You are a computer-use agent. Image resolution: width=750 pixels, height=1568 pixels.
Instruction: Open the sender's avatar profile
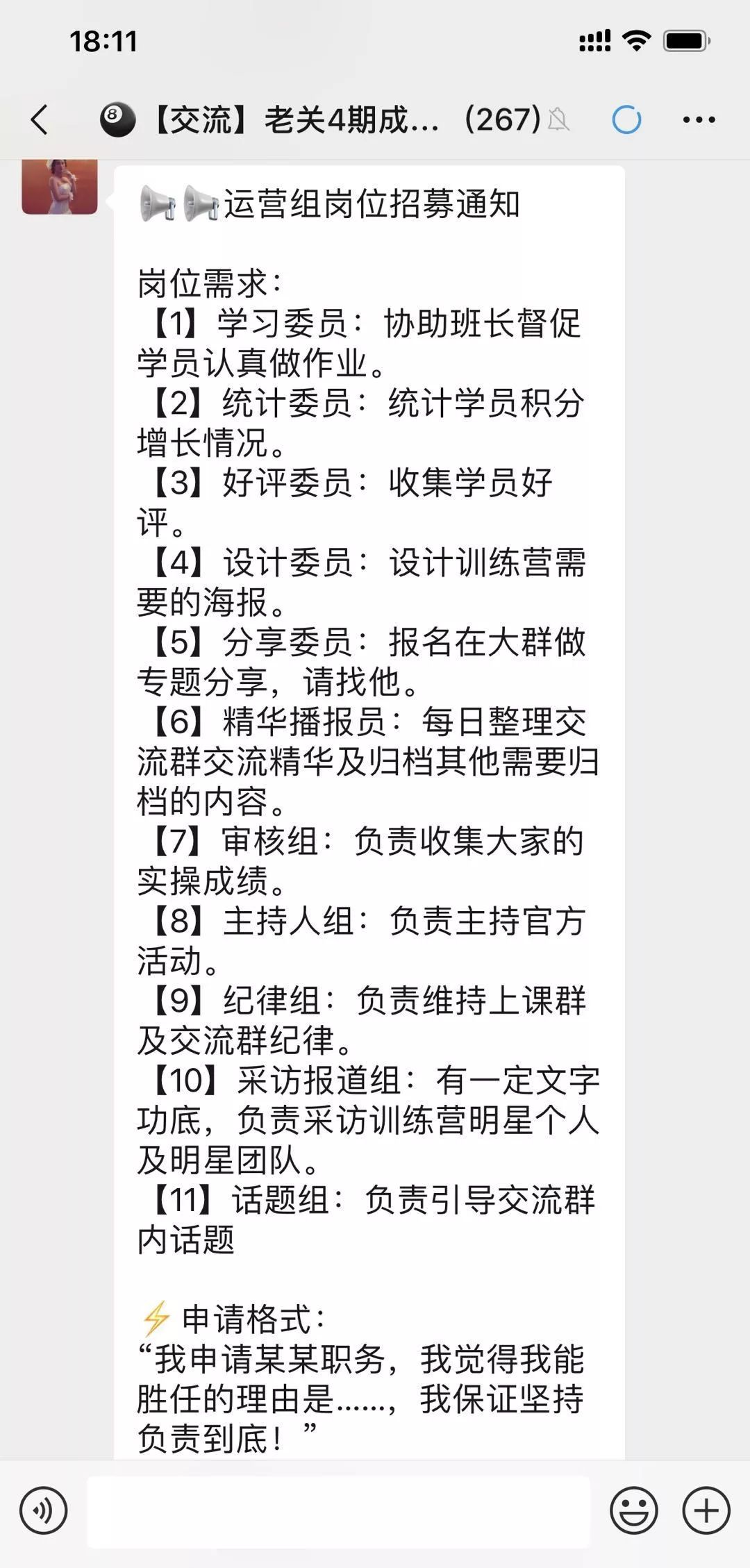pyautogui.click(x=60, y=186)
